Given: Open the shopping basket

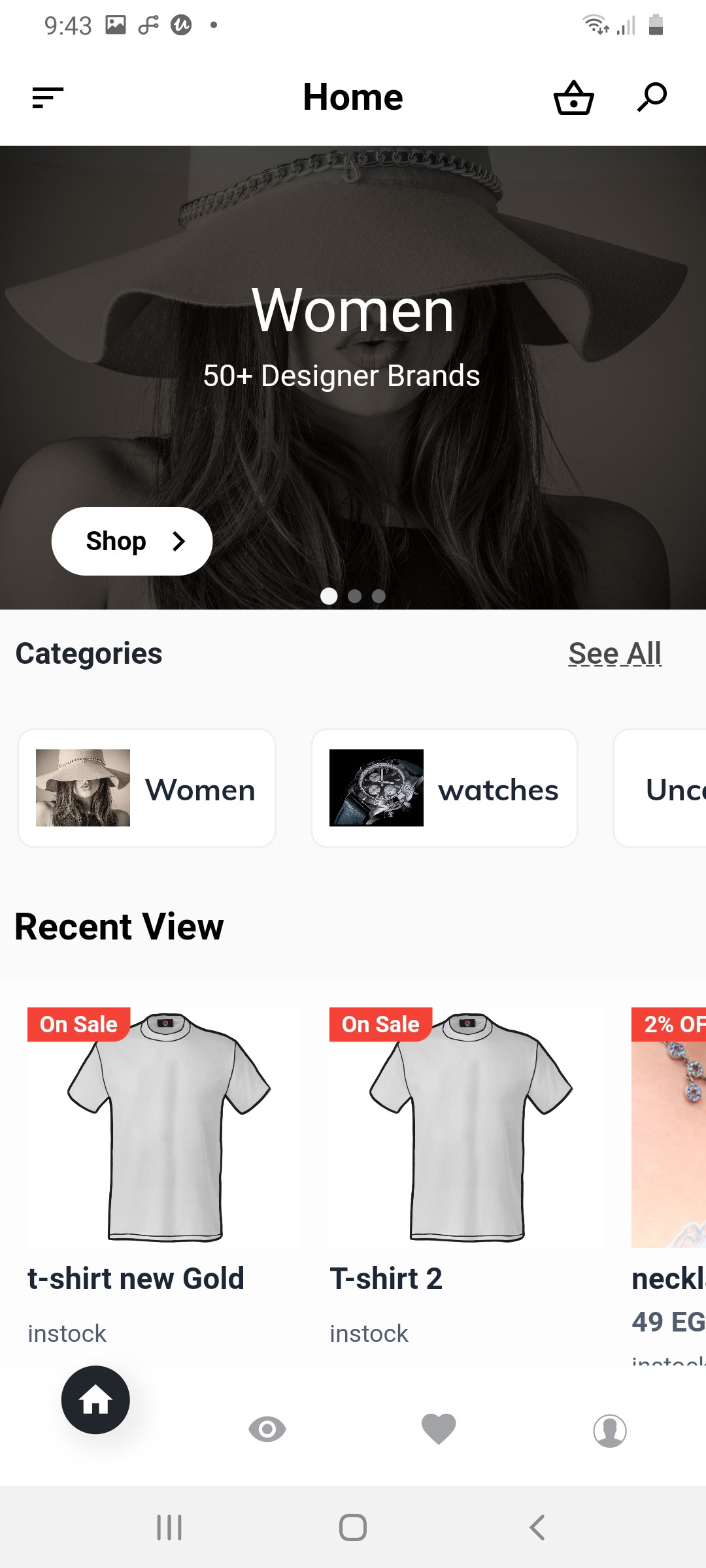Looking at the screenshot, I should (573, 98).
